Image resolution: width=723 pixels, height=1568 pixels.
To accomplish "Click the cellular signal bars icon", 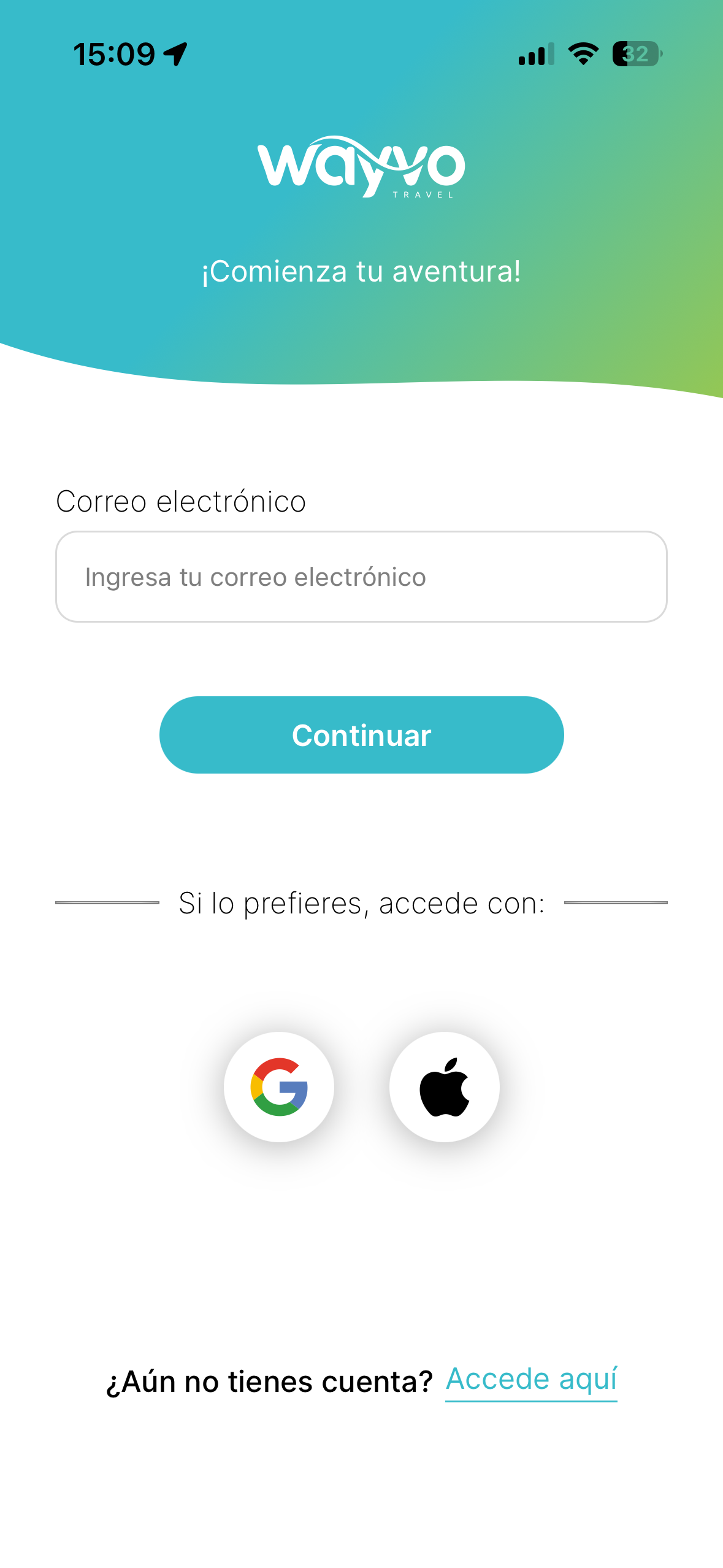I will (534, 55).
